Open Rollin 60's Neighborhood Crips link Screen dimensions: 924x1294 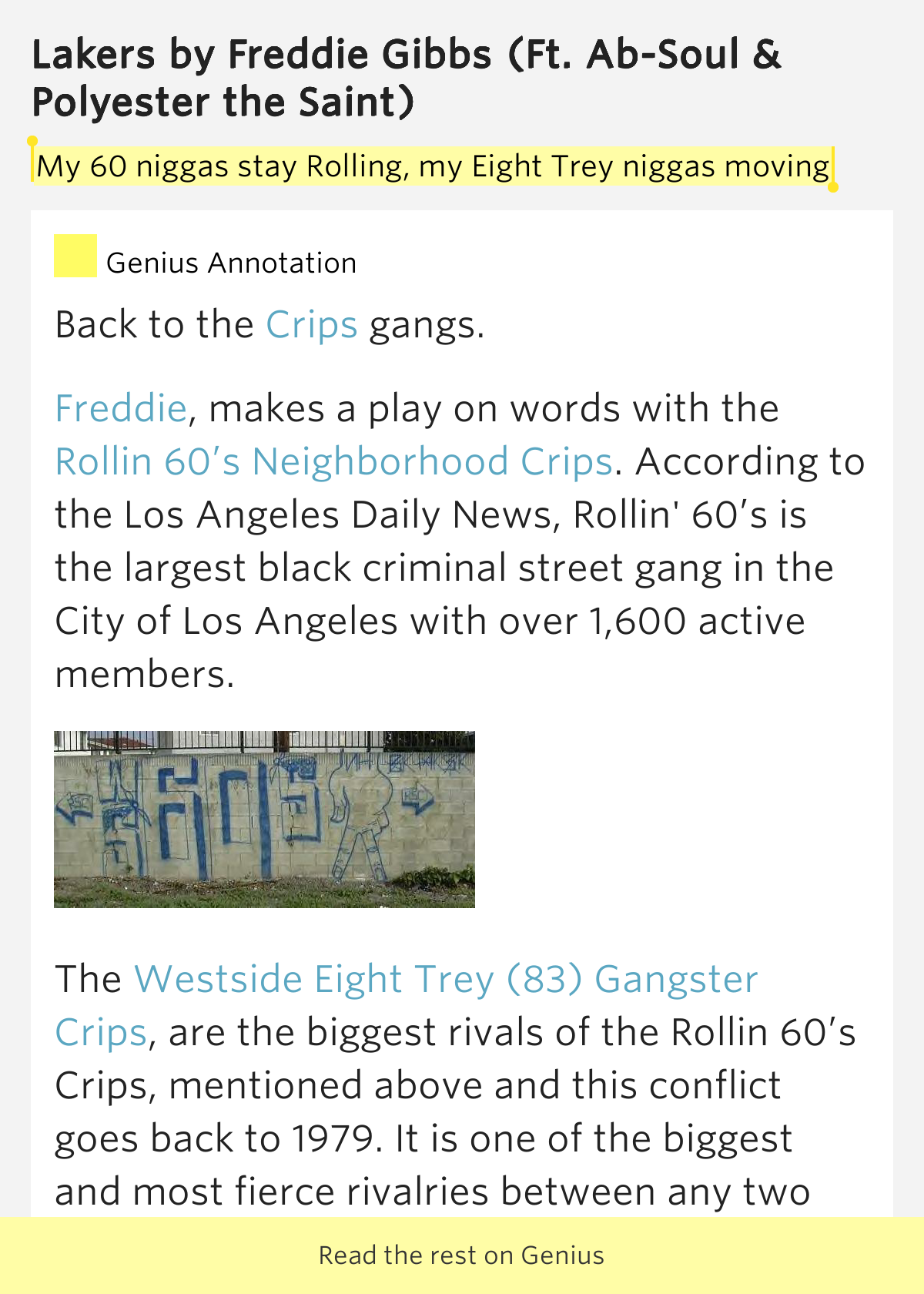[333, 461]
